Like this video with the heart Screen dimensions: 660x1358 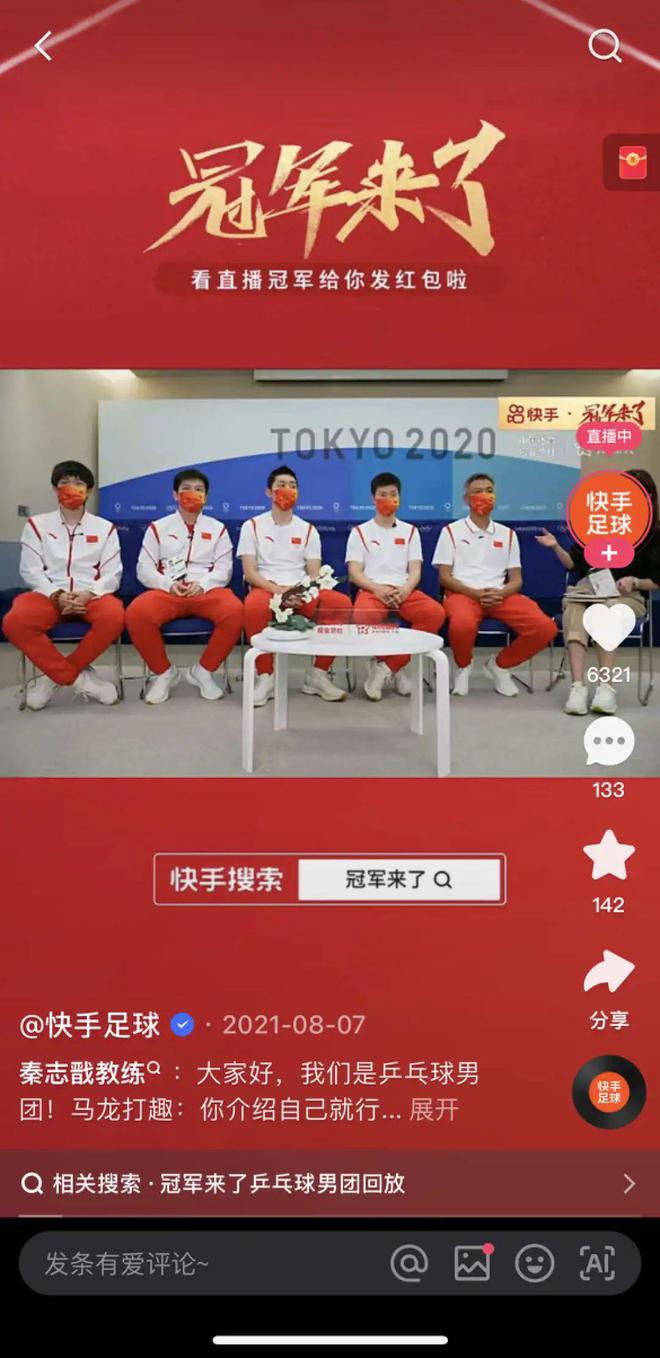(x=608, y=628)
